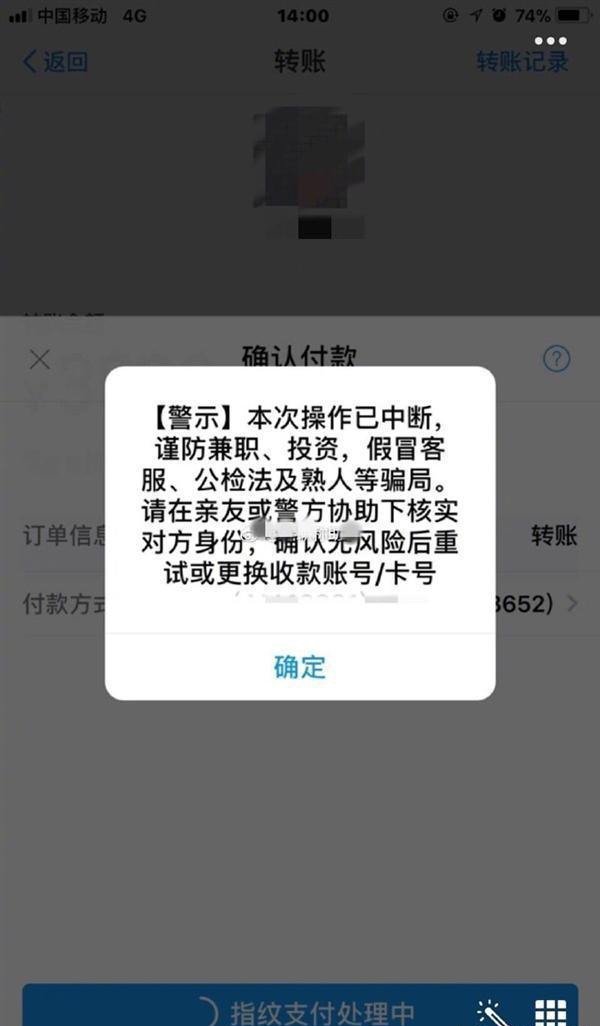The height and width of the screenshot is (1026, 600).
Task: Tap 确定 to dismiss the warning
Action: (300, 667)
